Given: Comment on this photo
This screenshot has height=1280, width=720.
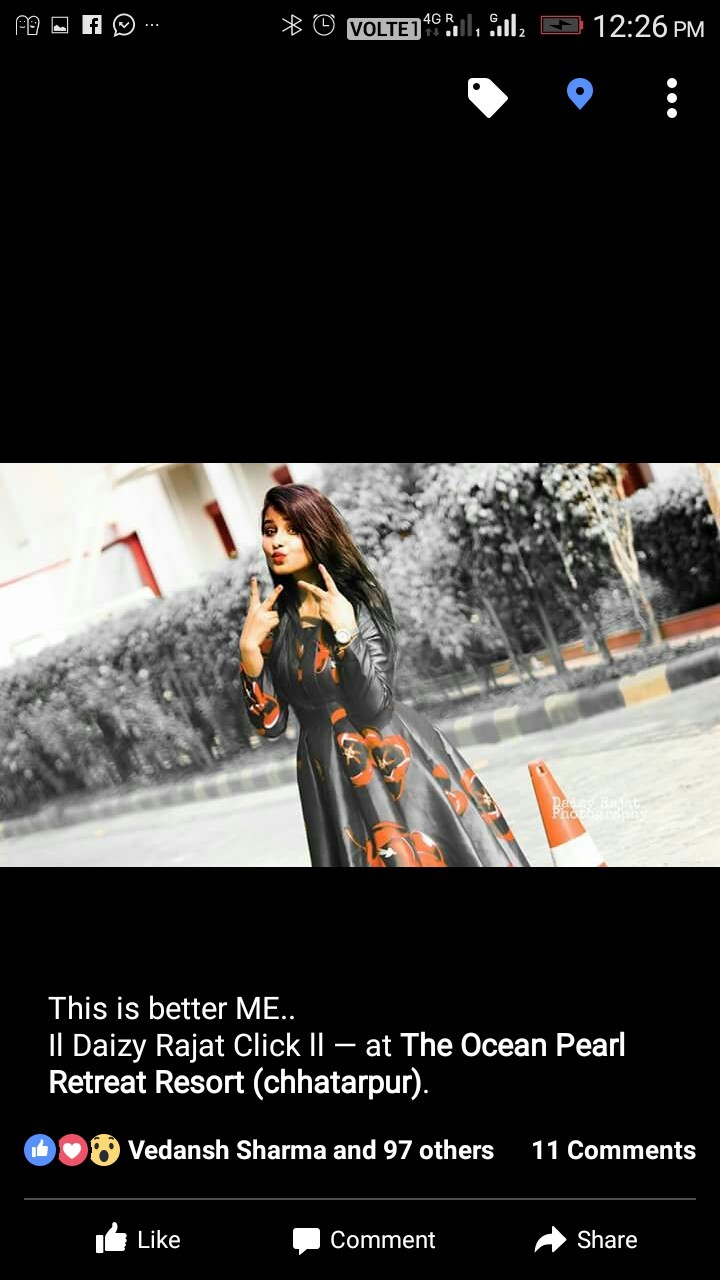Looking at the screenshot, I should (x=364, y=1240).
